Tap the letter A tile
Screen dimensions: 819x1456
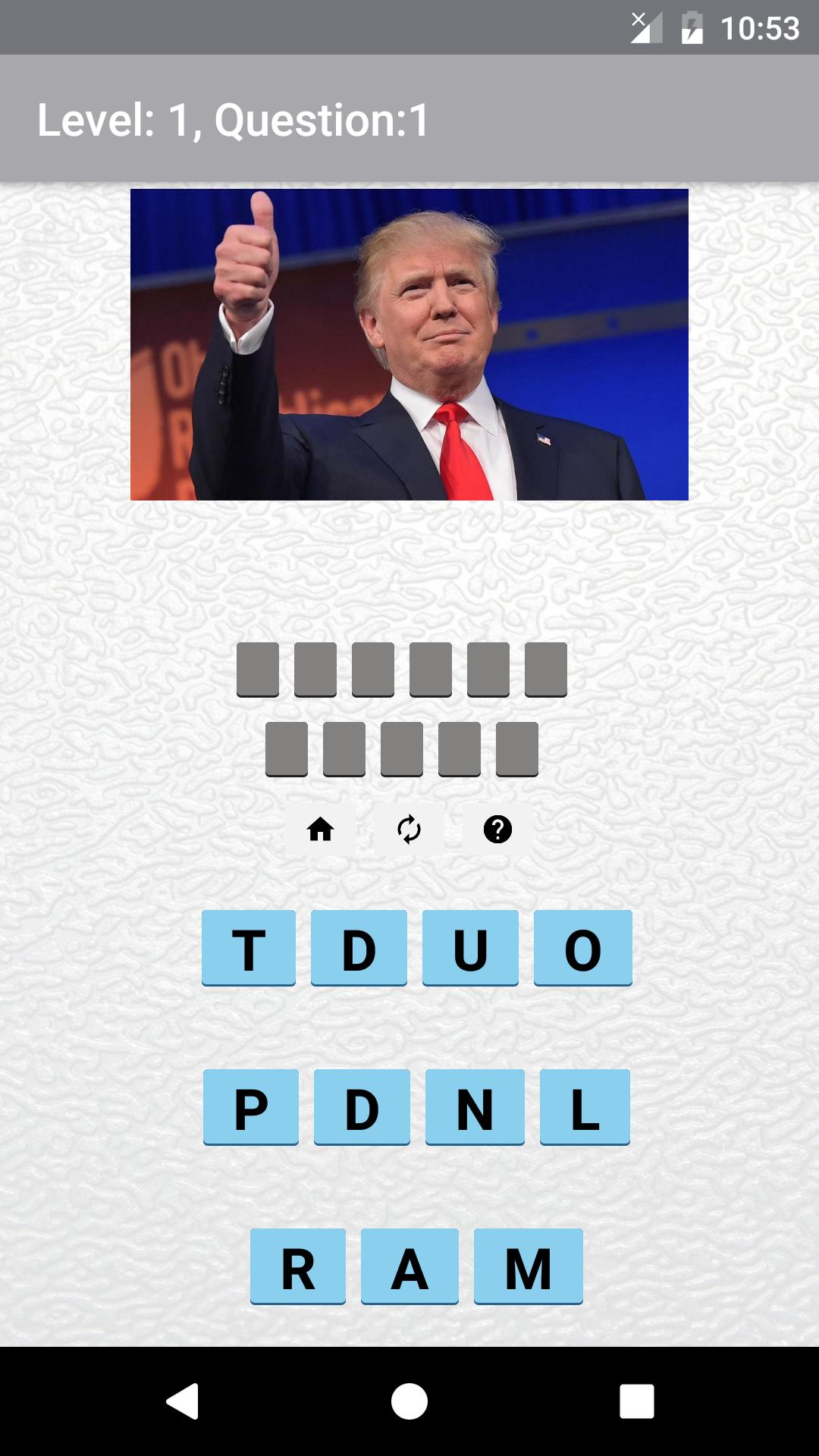tap(409, 1266)
